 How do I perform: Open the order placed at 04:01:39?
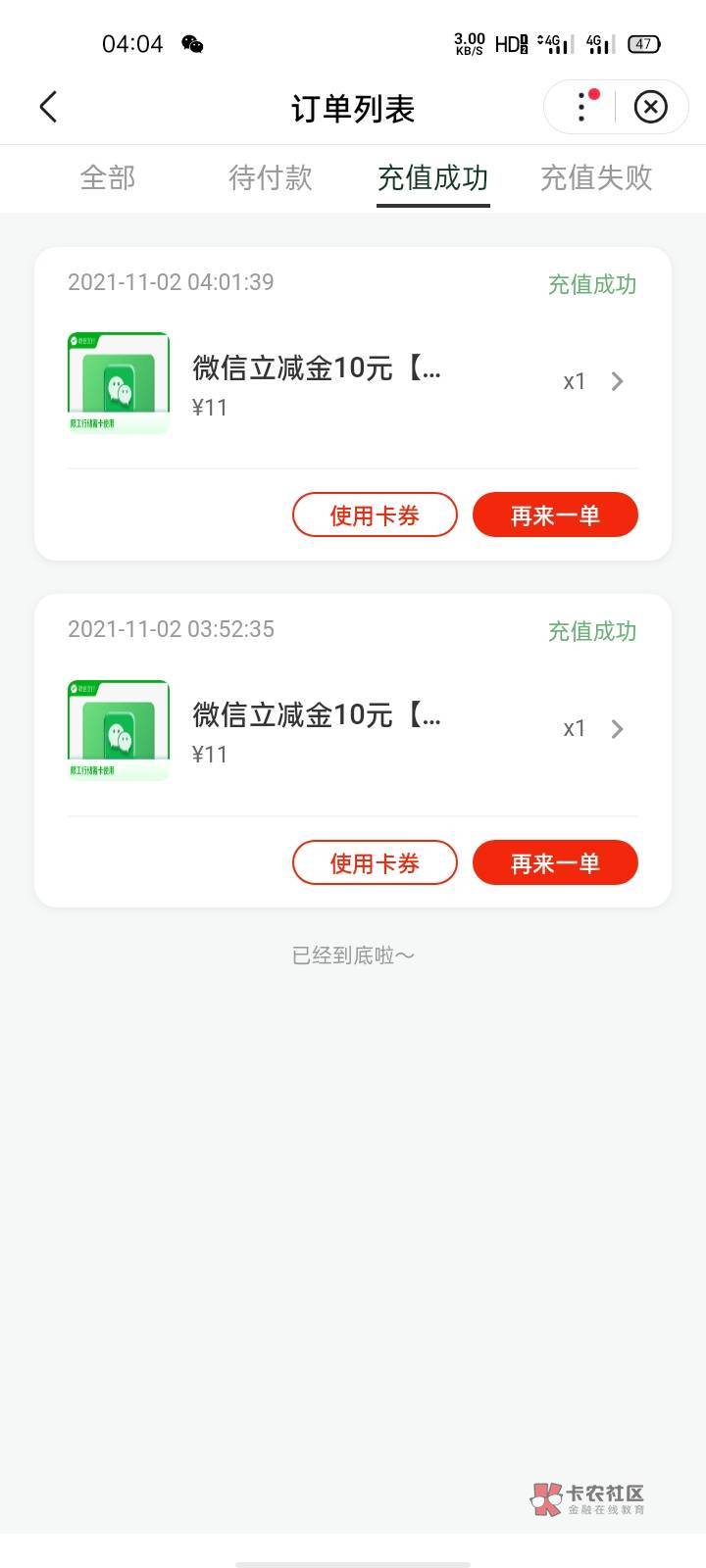click(353, 382)
